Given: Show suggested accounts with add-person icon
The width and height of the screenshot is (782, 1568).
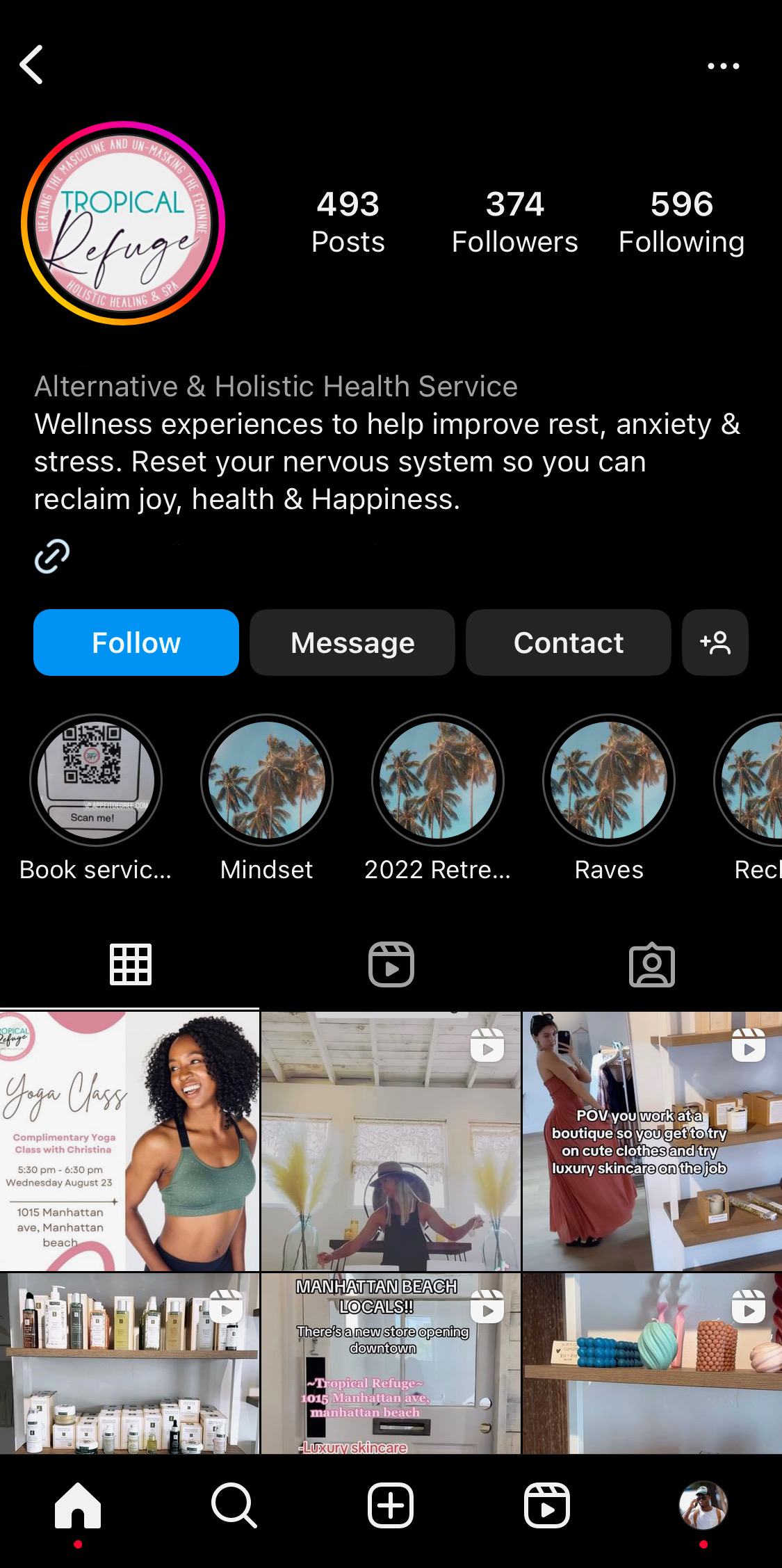Looking at the screenshot, I should coord(715,642).
